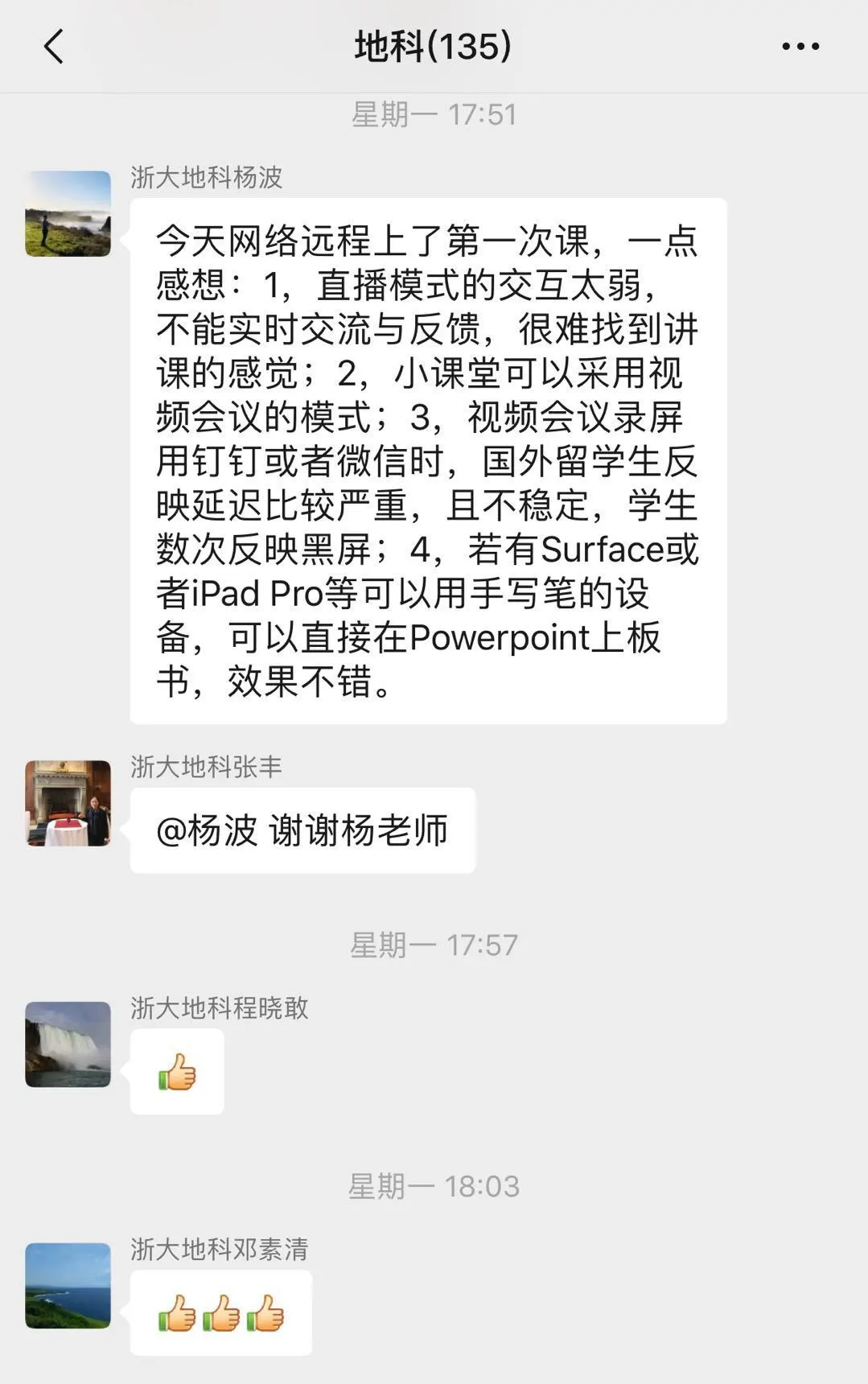868x1384 pixels.
Task: Go back from the 地科 group chat
Action: (x=53, y=47)
